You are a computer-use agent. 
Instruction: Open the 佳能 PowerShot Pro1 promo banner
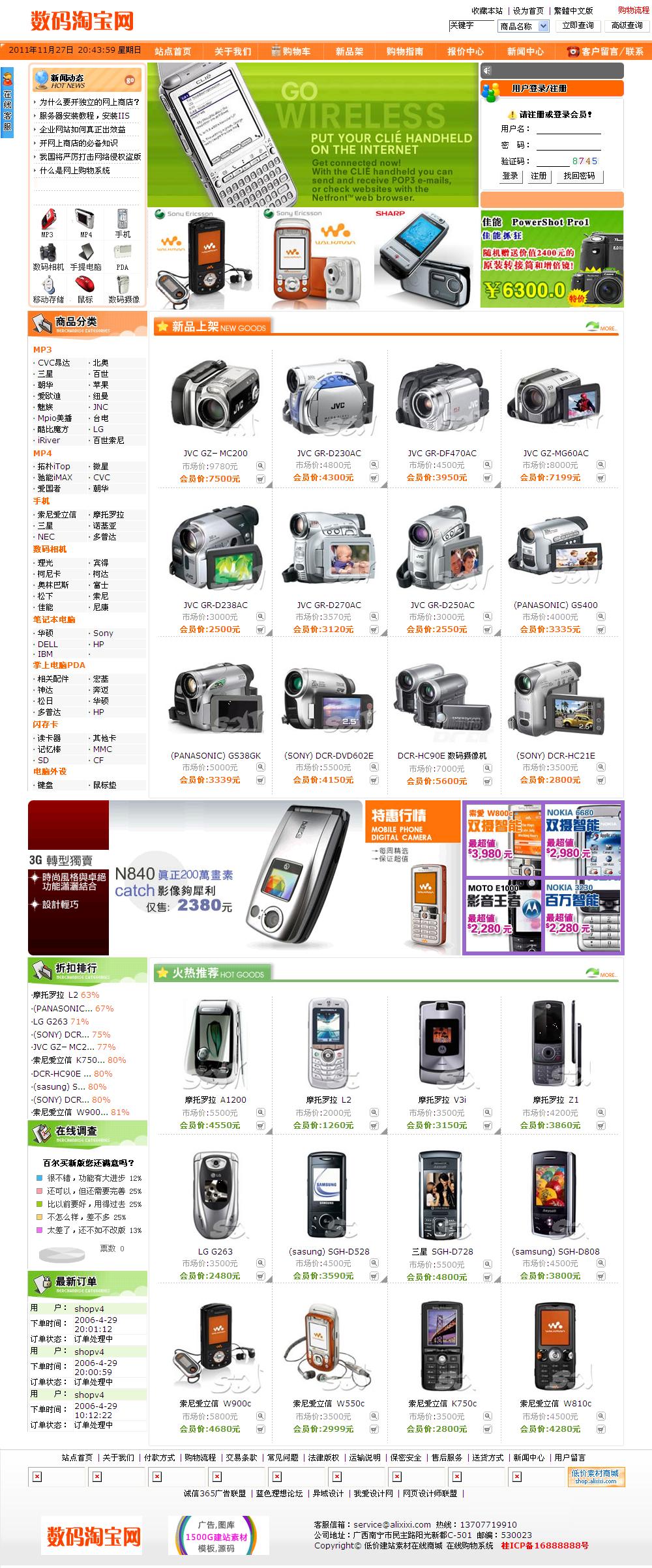tap(552, 259)
